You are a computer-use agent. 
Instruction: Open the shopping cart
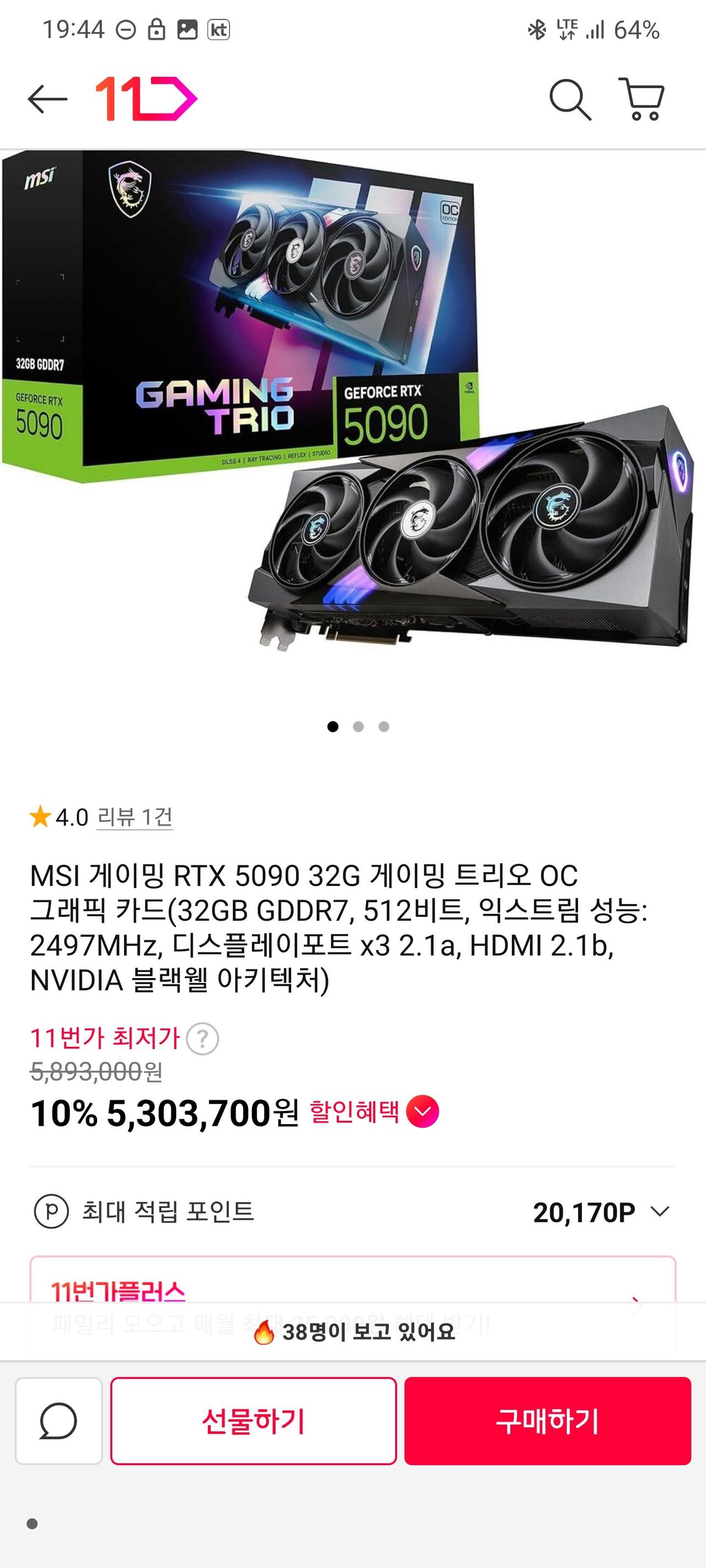click(x=641, y=99)
